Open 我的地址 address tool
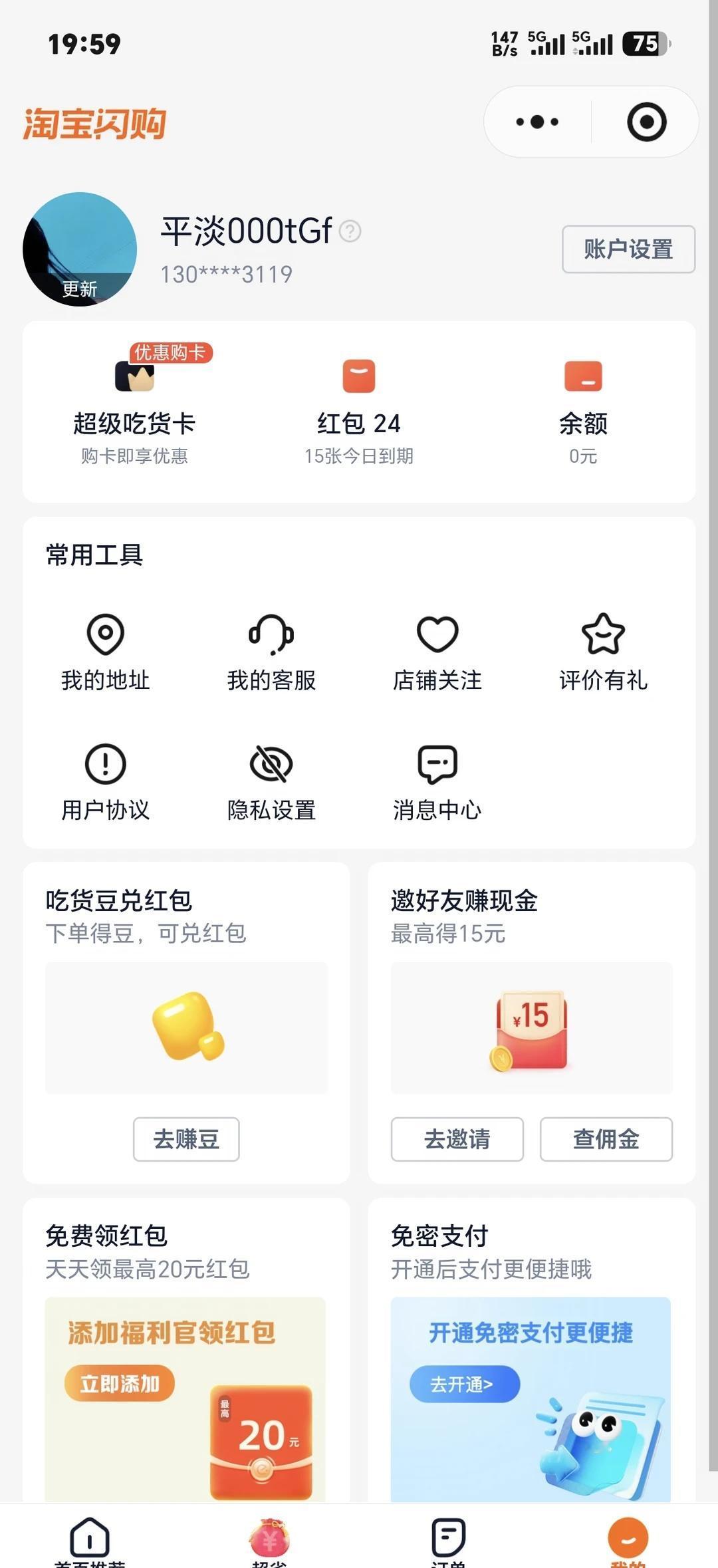 [x=106, y=653]
